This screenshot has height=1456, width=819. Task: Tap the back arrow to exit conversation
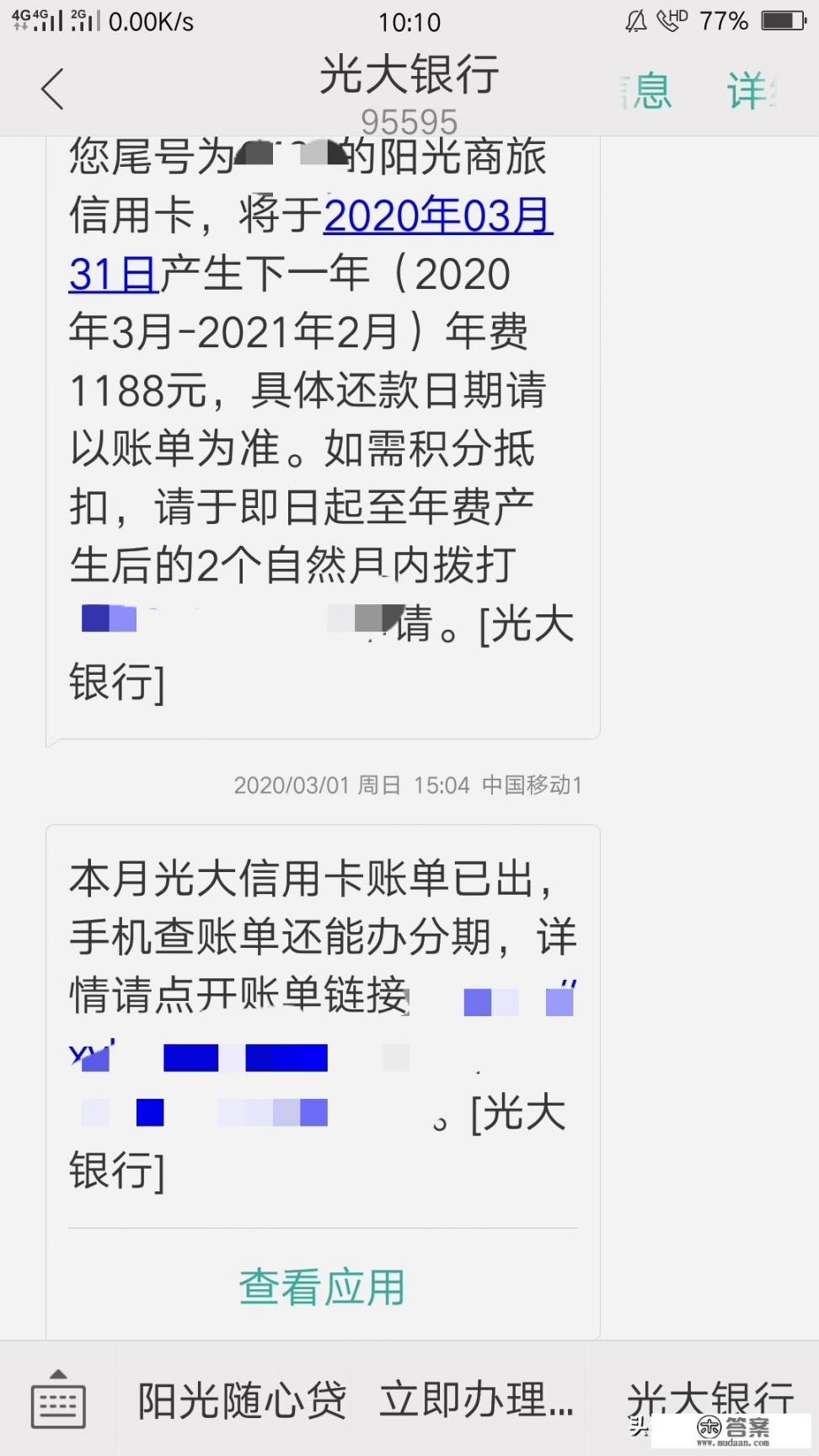pyautogui.click(x=52, y=88)
